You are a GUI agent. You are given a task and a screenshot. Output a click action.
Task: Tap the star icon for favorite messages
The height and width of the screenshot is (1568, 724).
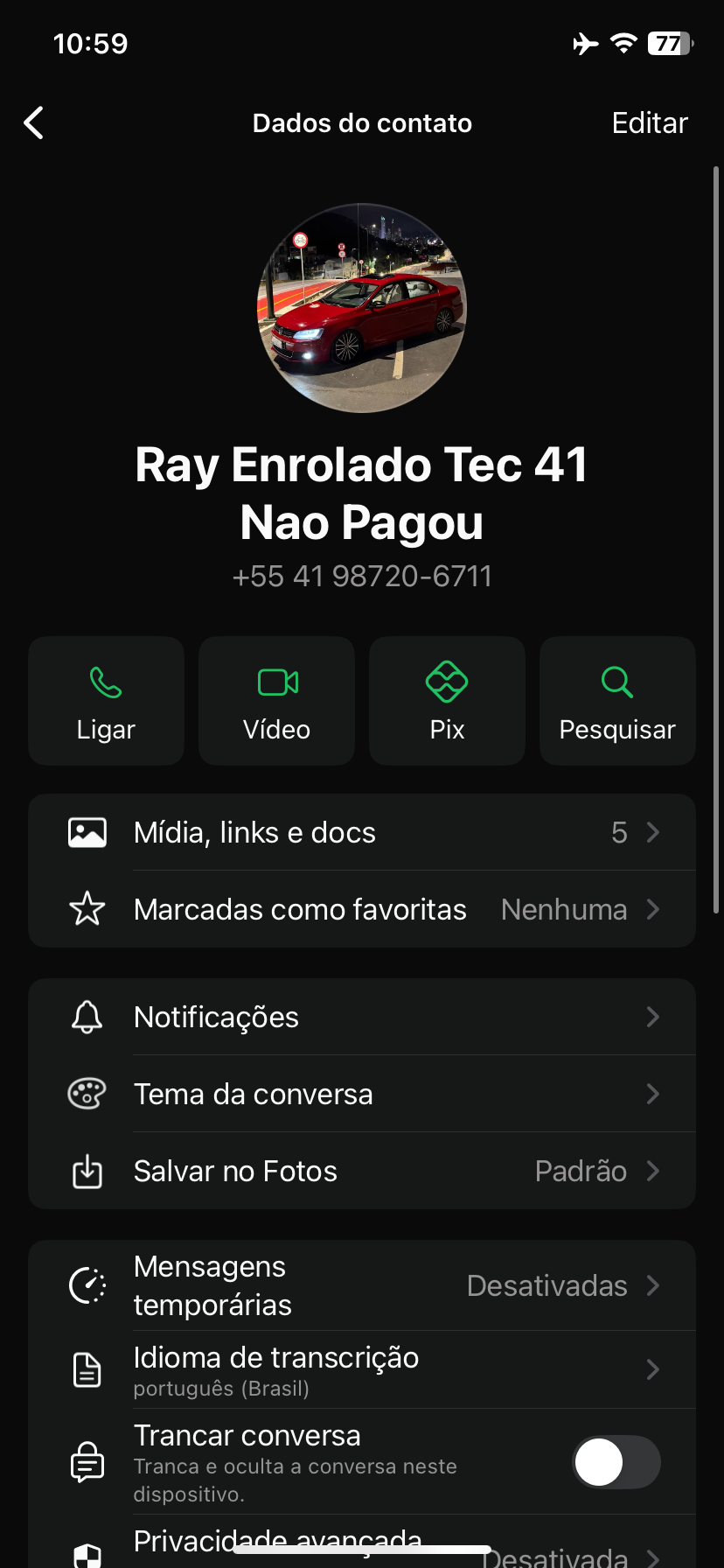click(x=87, y=909)
